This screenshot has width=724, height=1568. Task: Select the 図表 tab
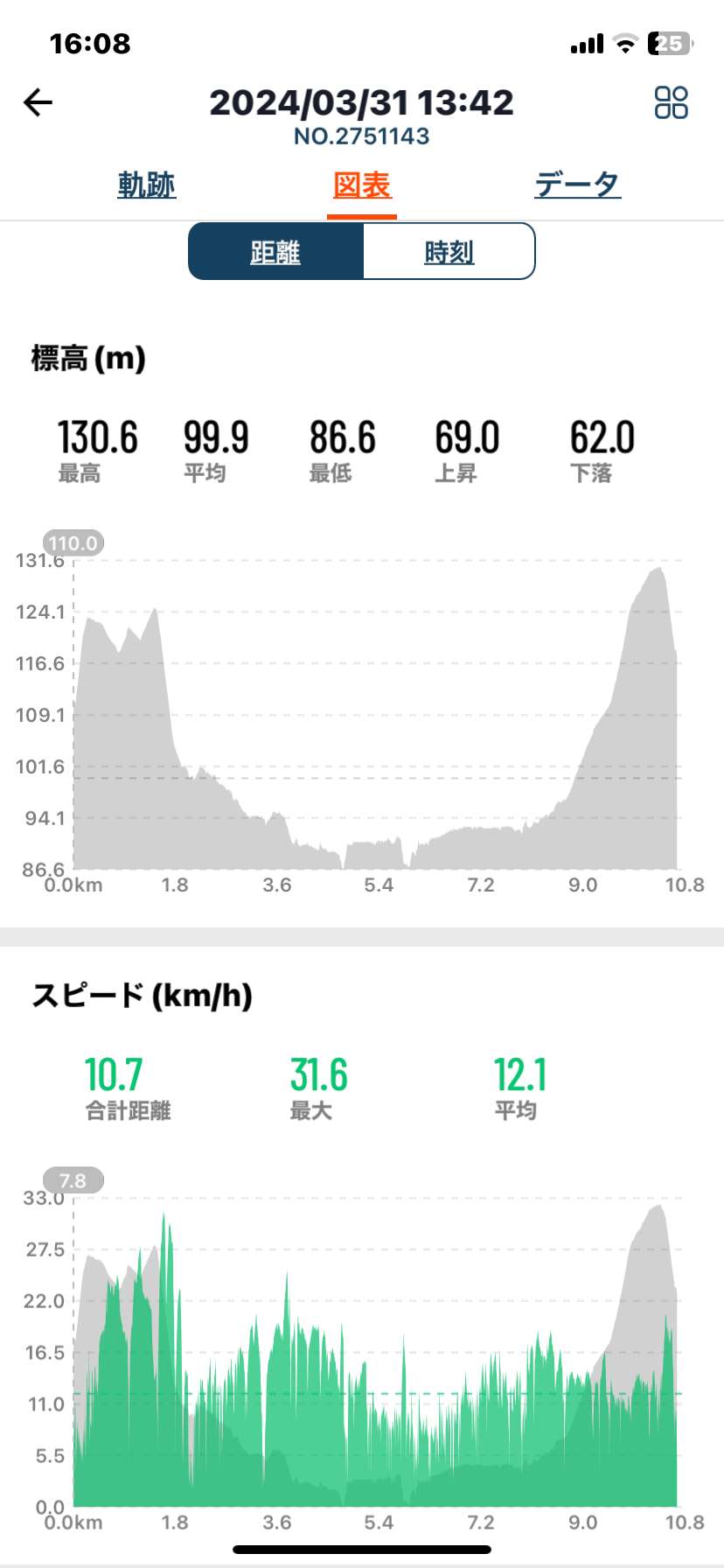(x=362, y=185)
